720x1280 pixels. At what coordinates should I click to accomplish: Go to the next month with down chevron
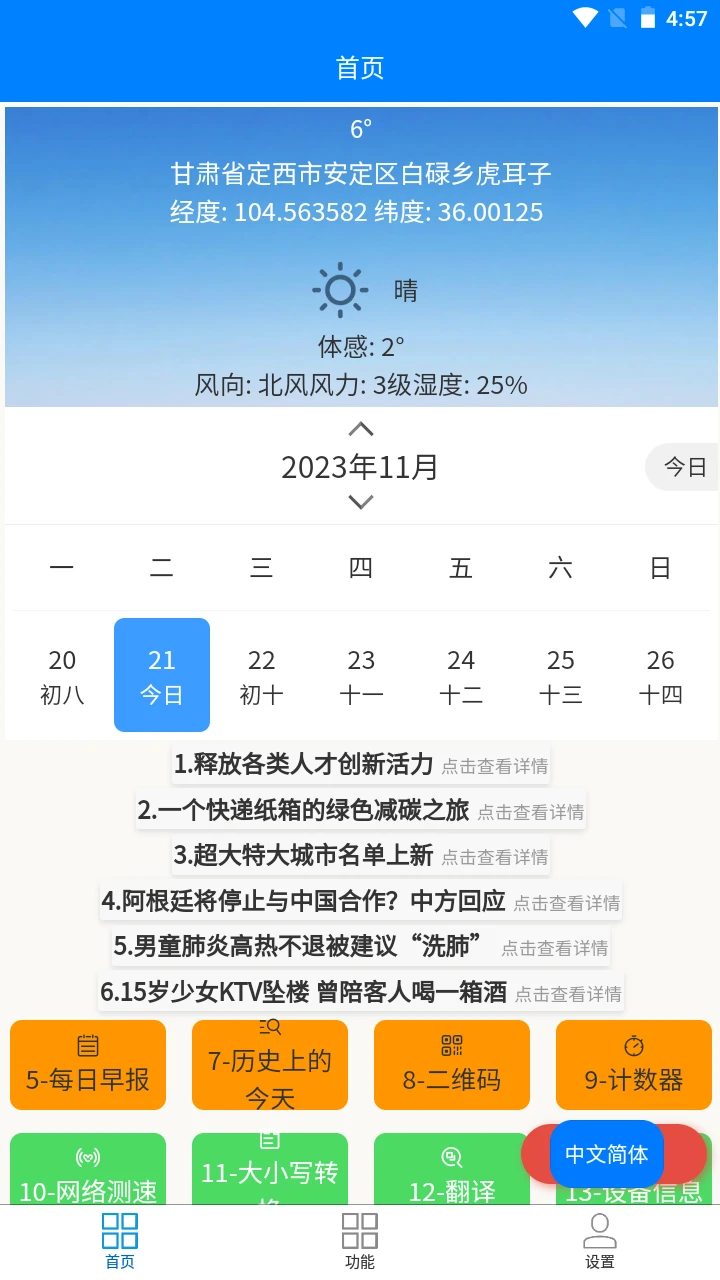(x=360, y=502)
